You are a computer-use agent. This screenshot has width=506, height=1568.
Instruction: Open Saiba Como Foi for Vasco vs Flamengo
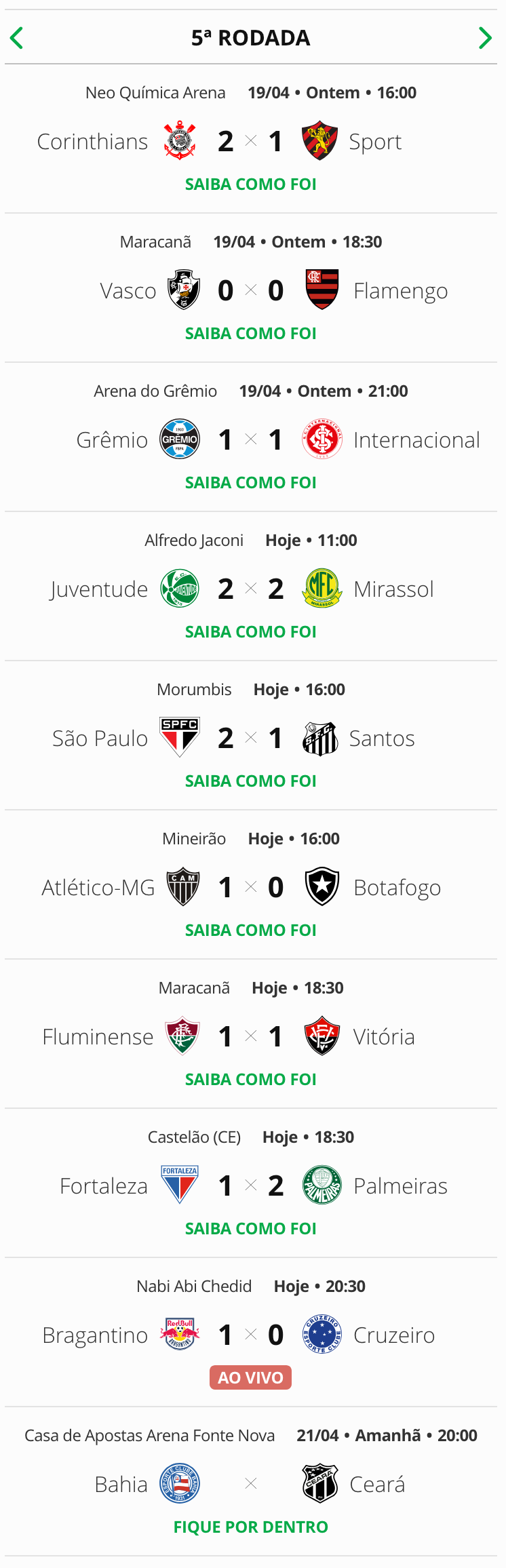pos(250,334)
